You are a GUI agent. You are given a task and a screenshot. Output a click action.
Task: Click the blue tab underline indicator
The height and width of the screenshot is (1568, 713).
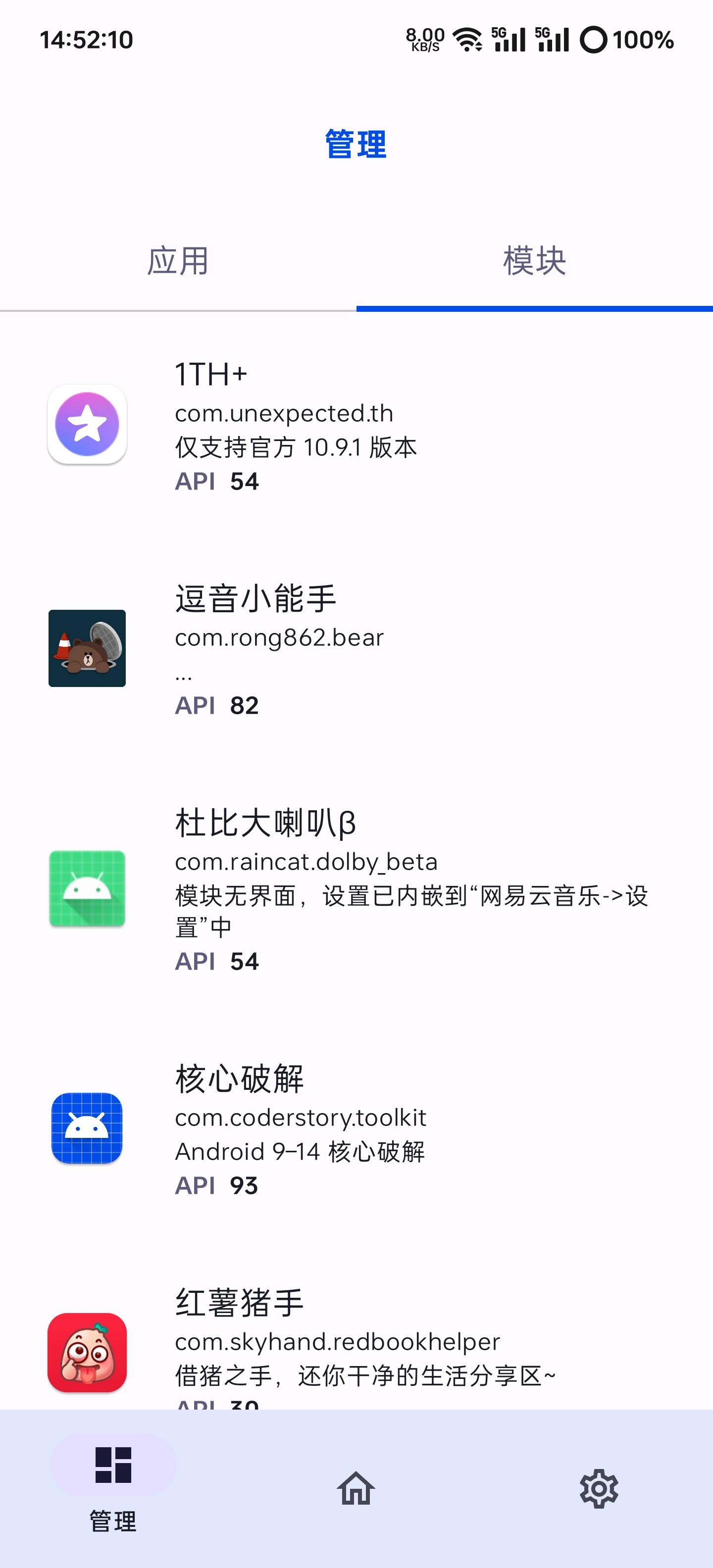[x=535, y=309]
